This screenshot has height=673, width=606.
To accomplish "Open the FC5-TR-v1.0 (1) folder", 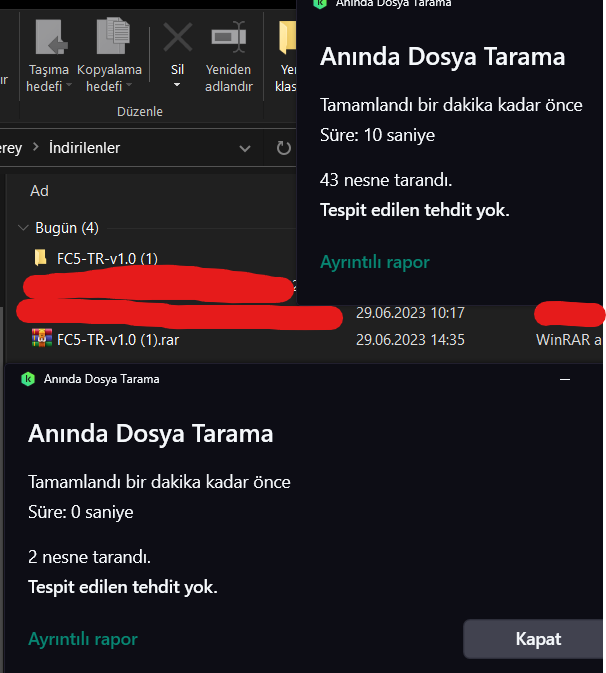I will tap(107, 259).
